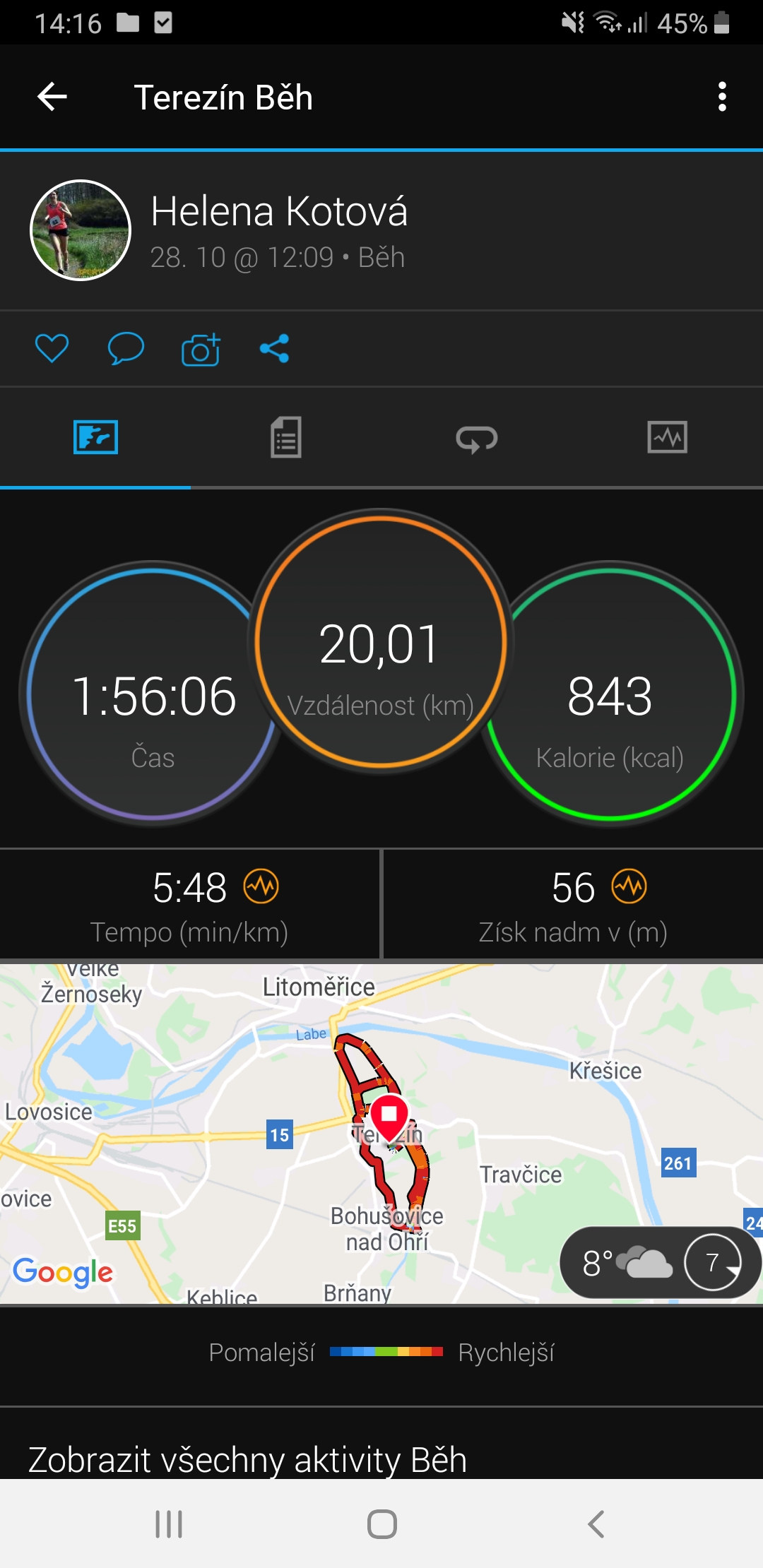Image resolution: width=763 pixels, height=1568 pixels.
Task: Open Helena Kotová's profile picture
Action: click(81, 230)
